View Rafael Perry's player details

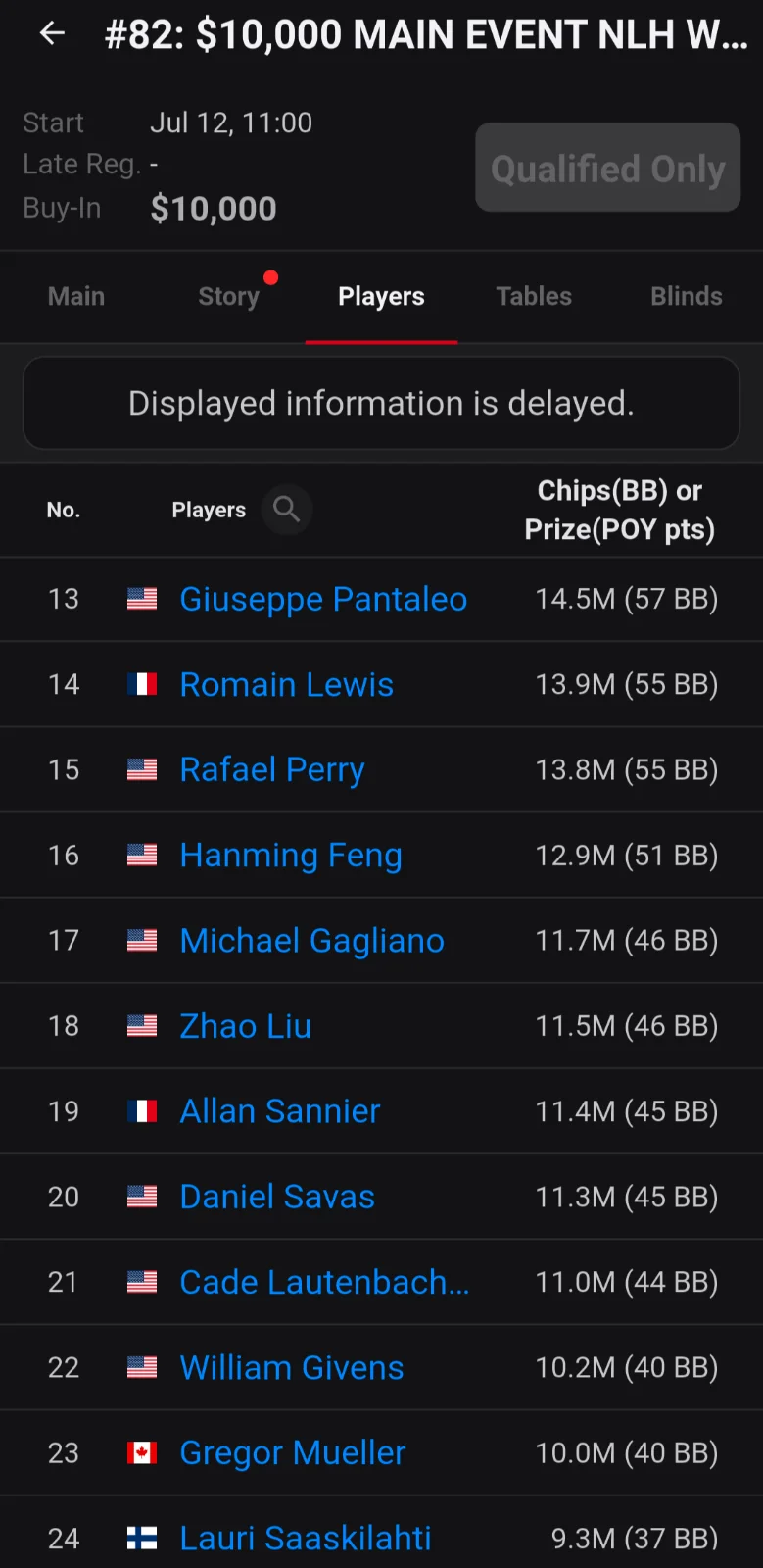click(271, 769)
